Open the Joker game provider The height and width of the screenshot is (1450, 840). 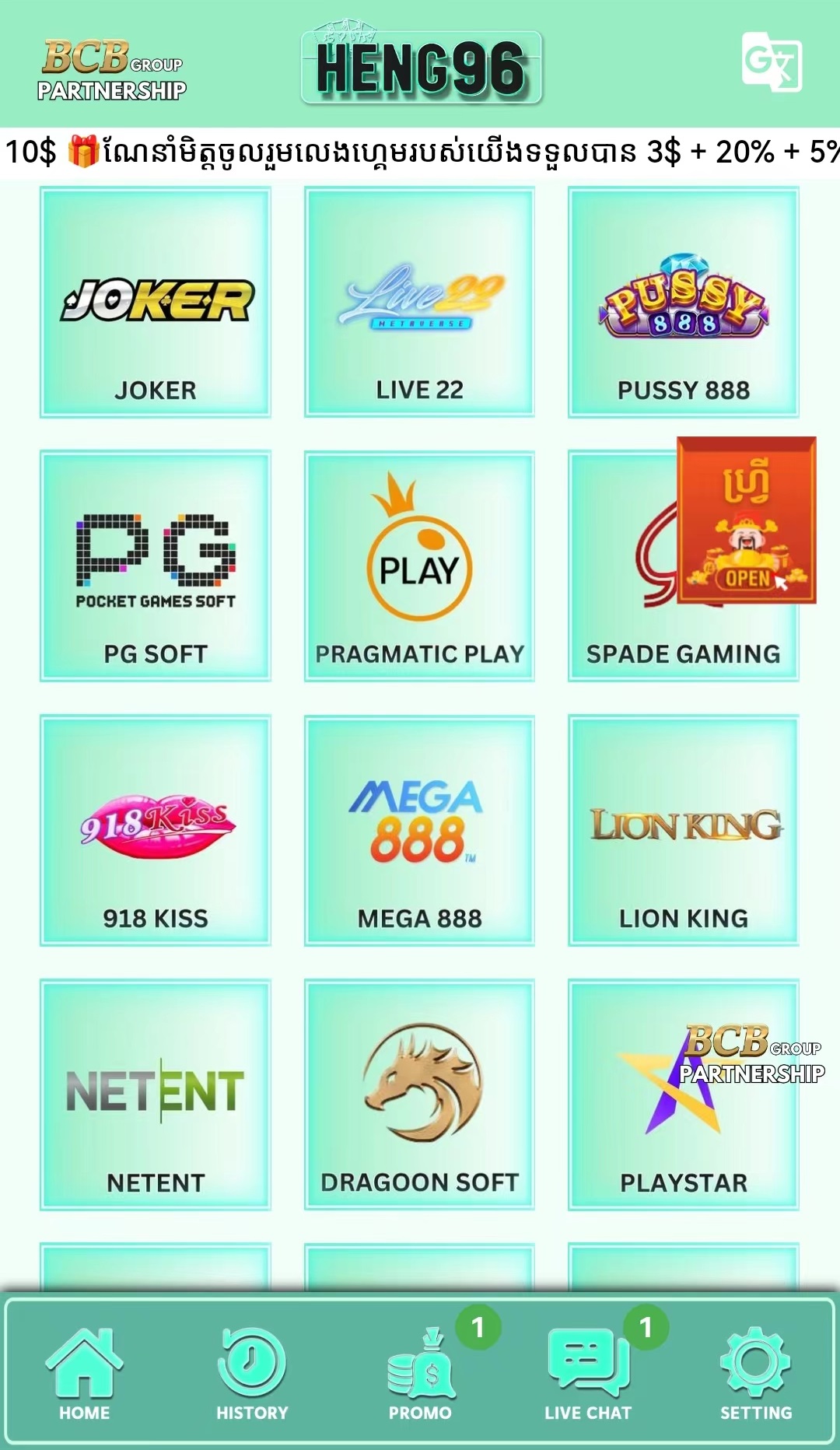pos(156,303)
